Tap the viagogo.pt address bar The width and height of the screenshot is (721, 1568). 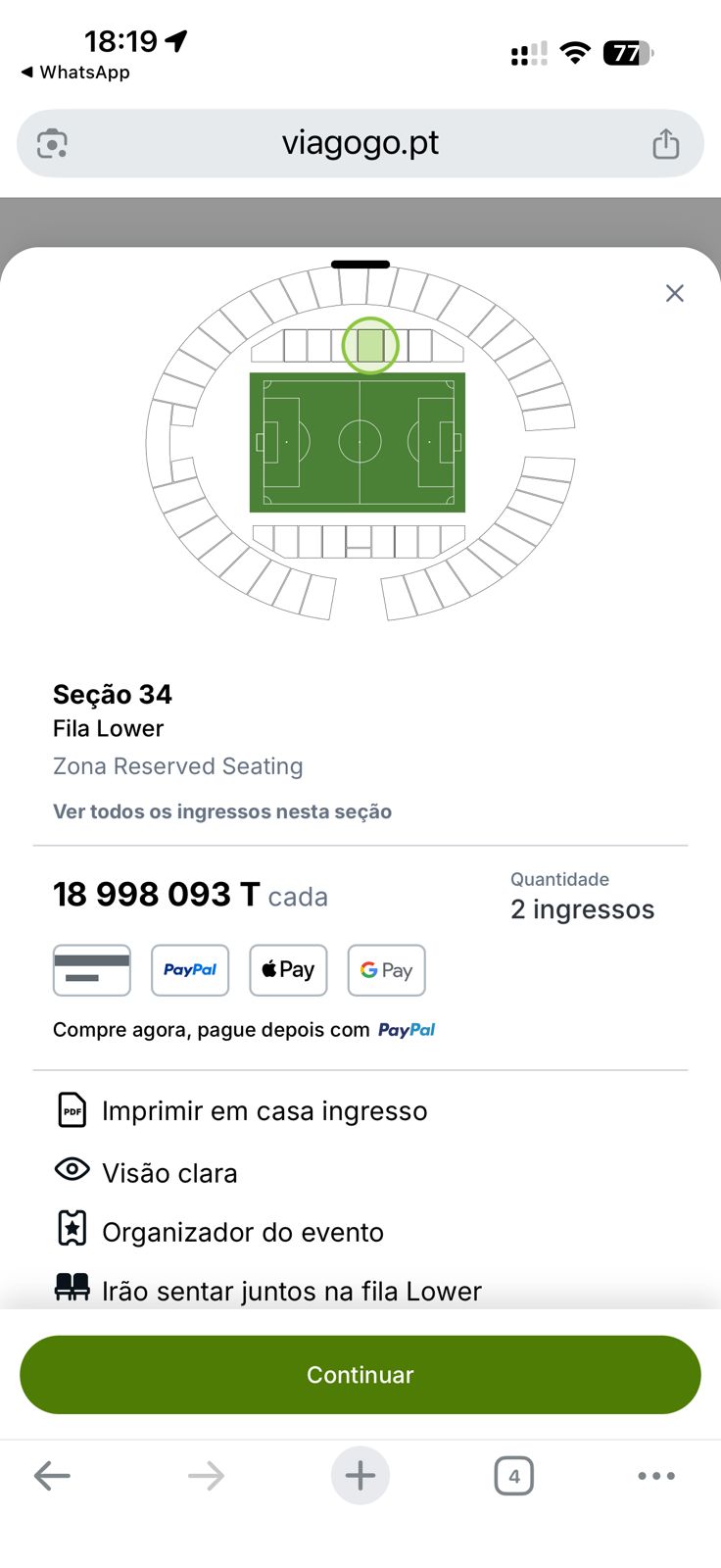tap(360, 143)
